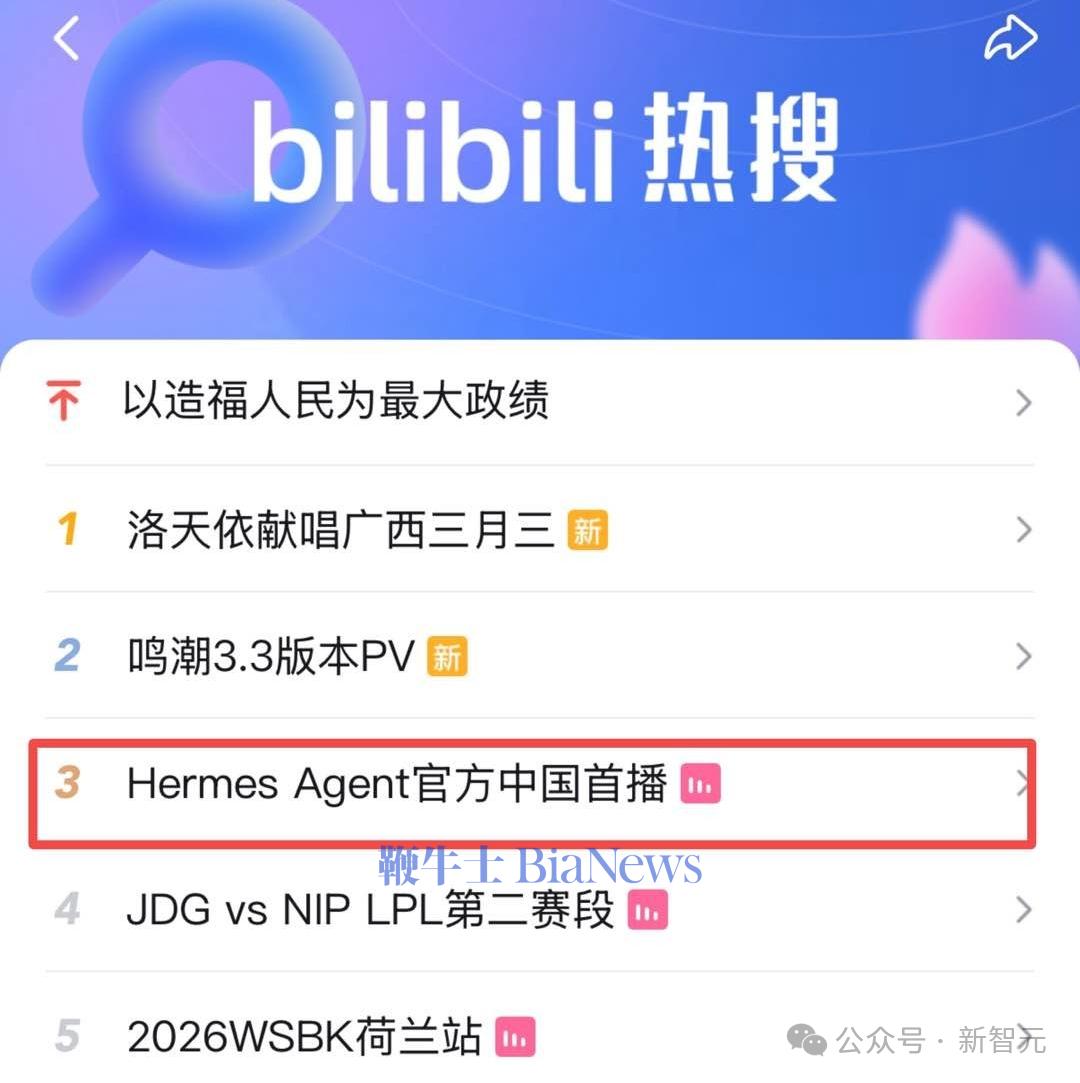The image size is (1080, 1083).
Task: Expand the pinned 以造福人民为最大政绩 topic via its chevron
Action: (1022, 402)
